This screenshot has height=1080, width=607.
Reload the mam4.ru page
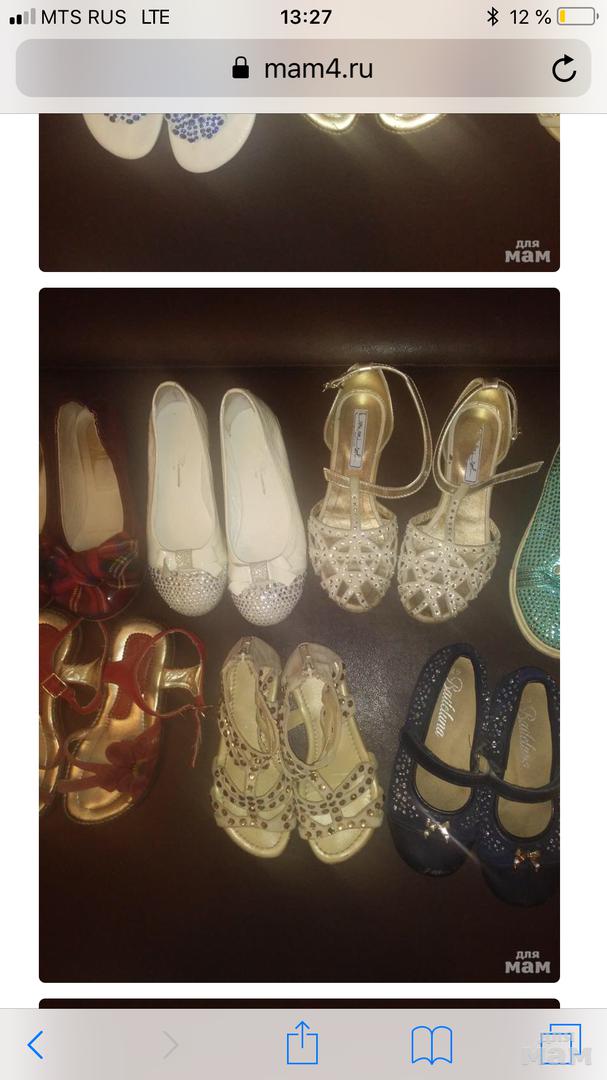click(564, 69)
